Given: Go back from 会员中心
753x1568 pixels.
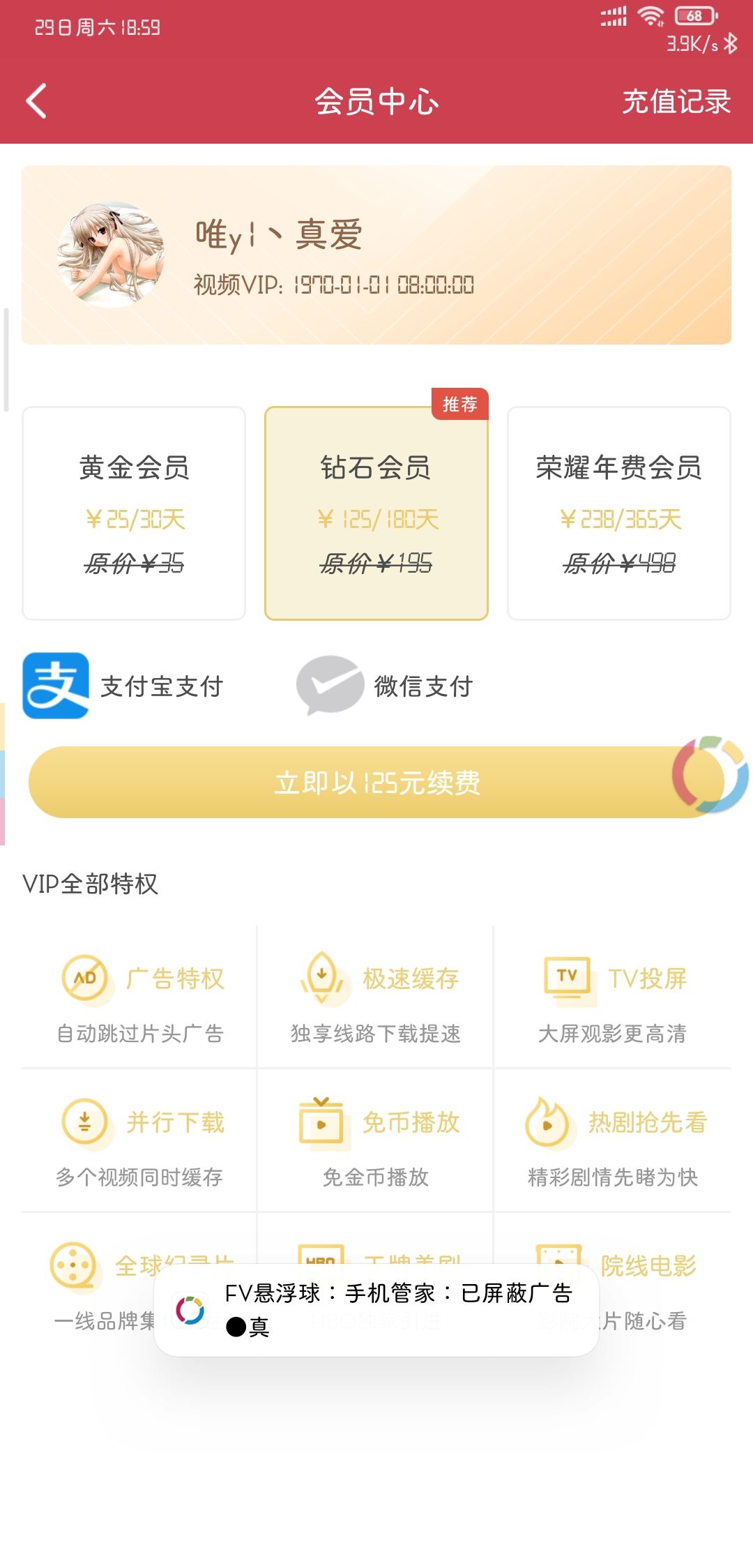Looking at the screenshot, I should [36, 101].
